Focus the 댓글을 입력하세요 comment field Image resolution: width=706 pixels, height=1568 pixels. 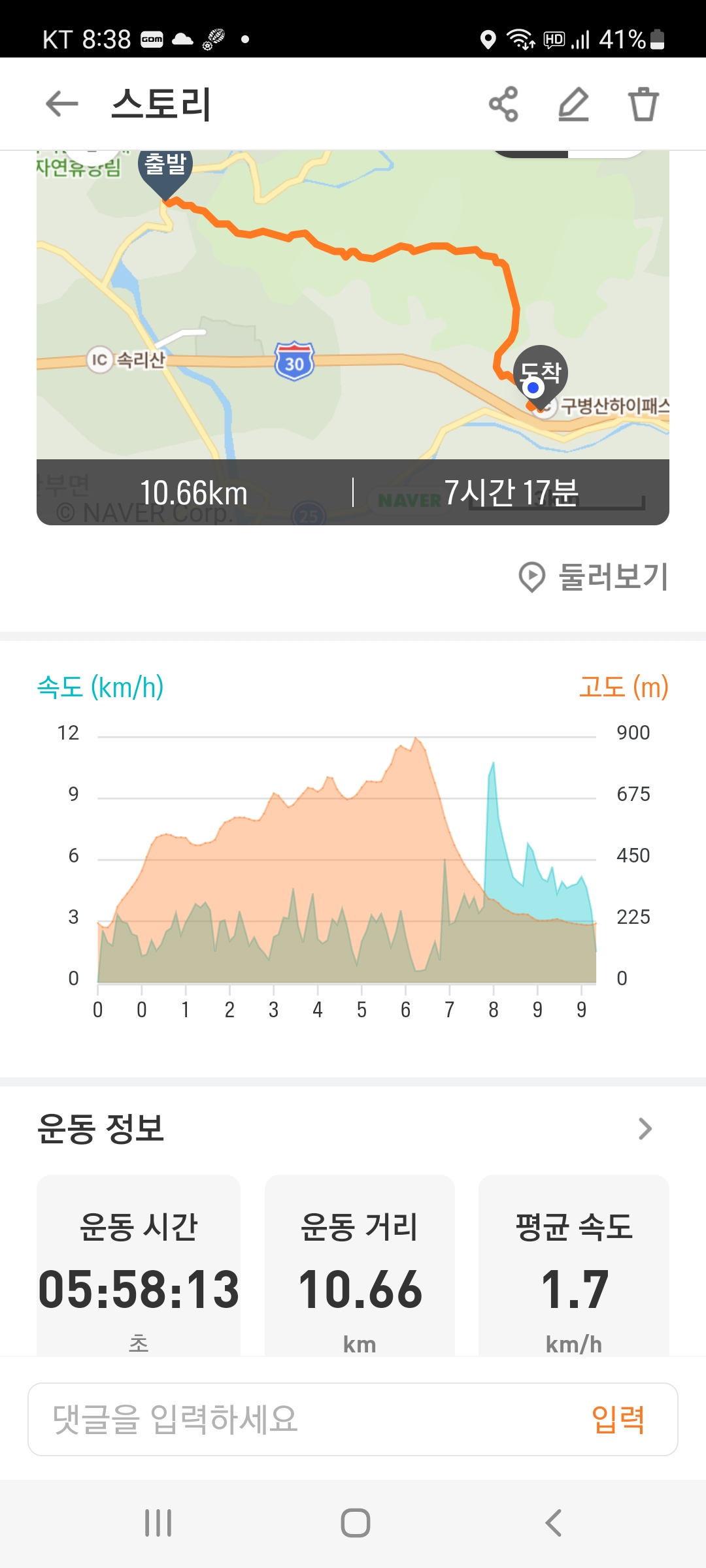pos(307,1419)
